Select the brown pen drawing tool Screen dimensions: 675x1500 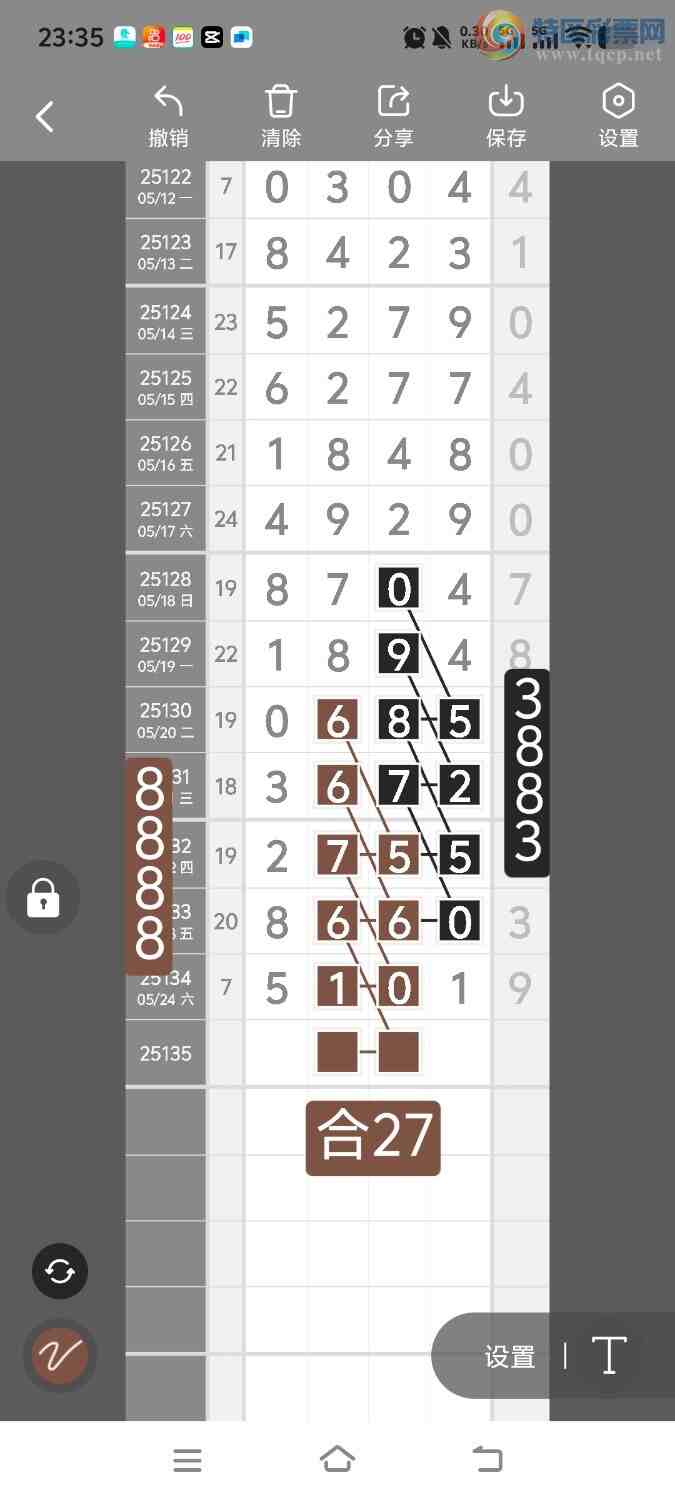(x=60, y=1356)
